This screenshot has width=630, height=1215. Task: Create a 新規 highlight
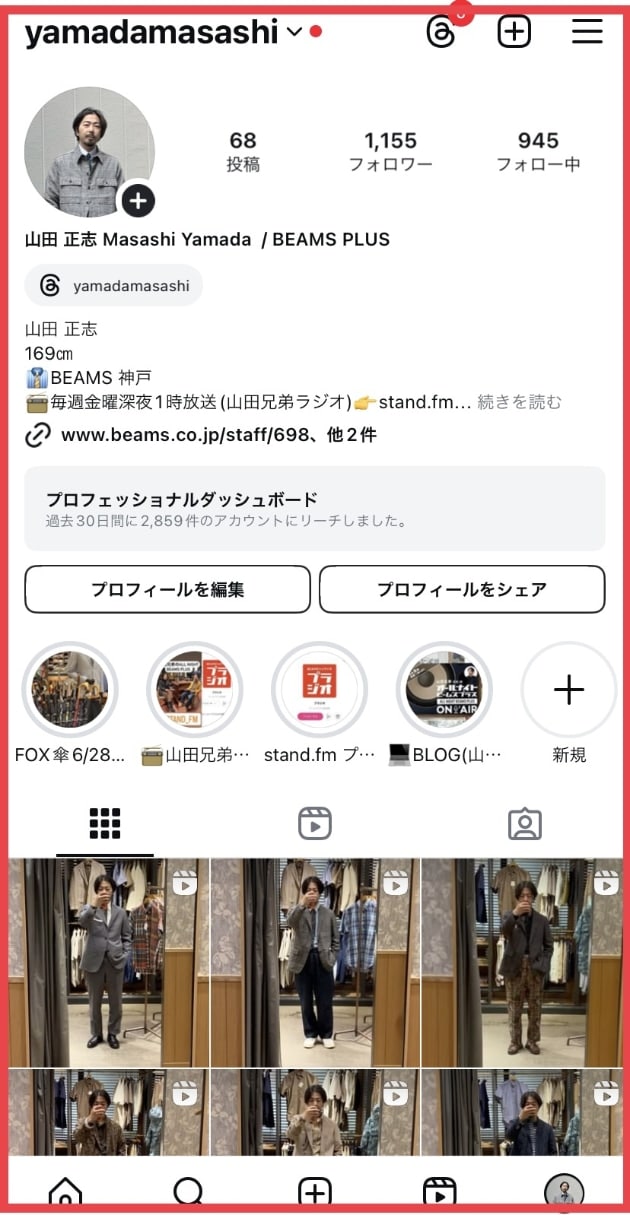568,690
